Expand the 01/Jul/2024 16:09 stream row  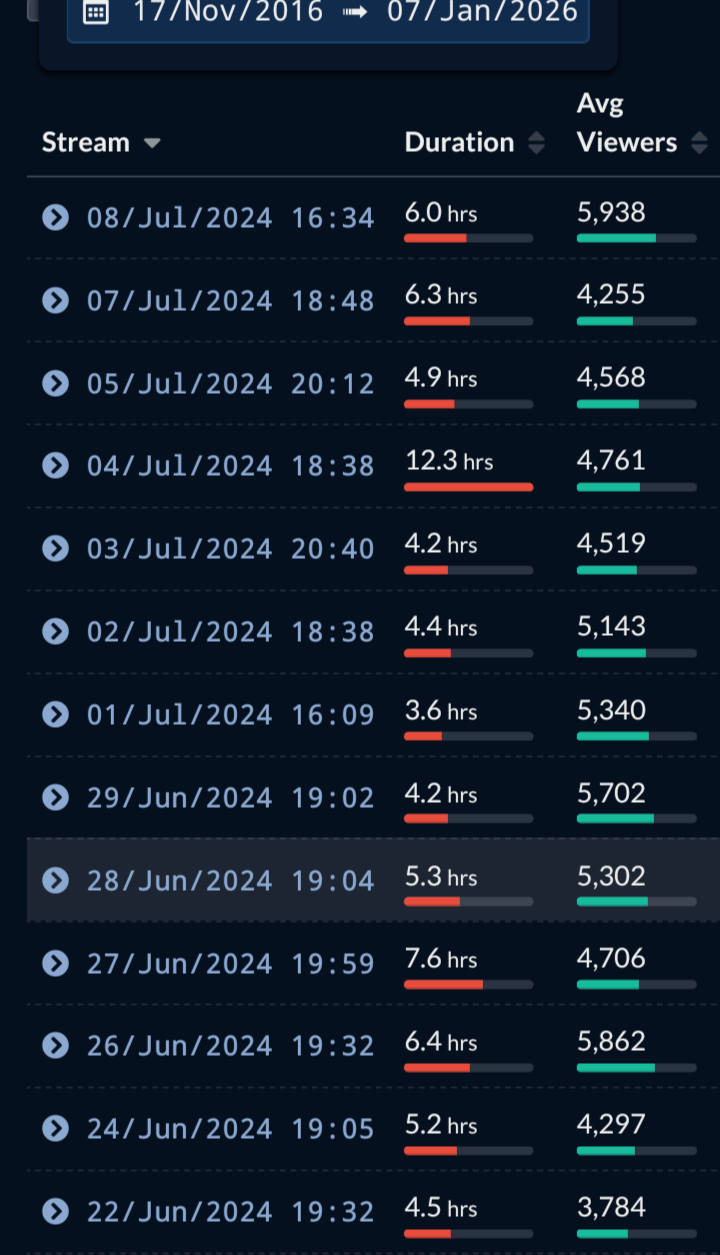tap(55, 714)
